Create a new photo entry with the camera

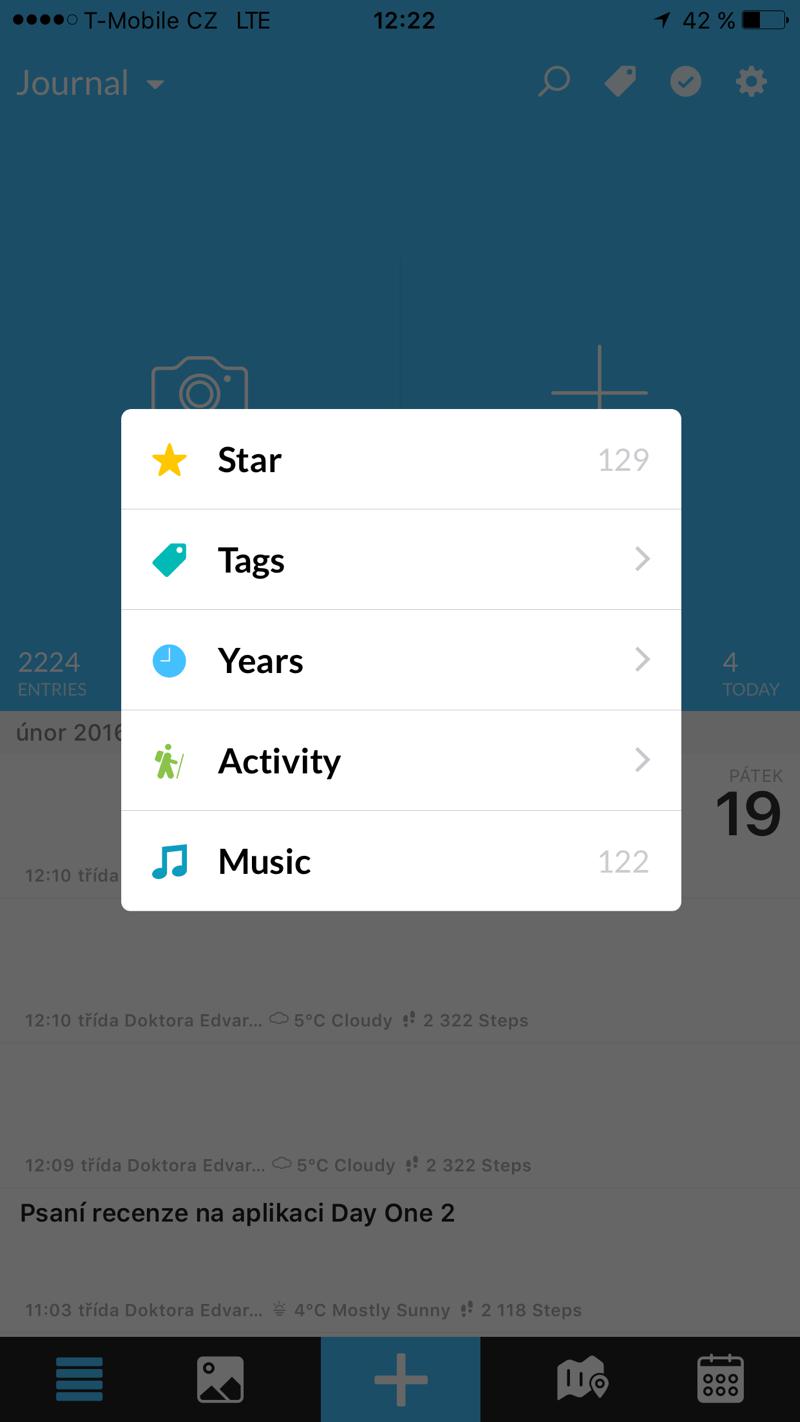coord(199,385)
